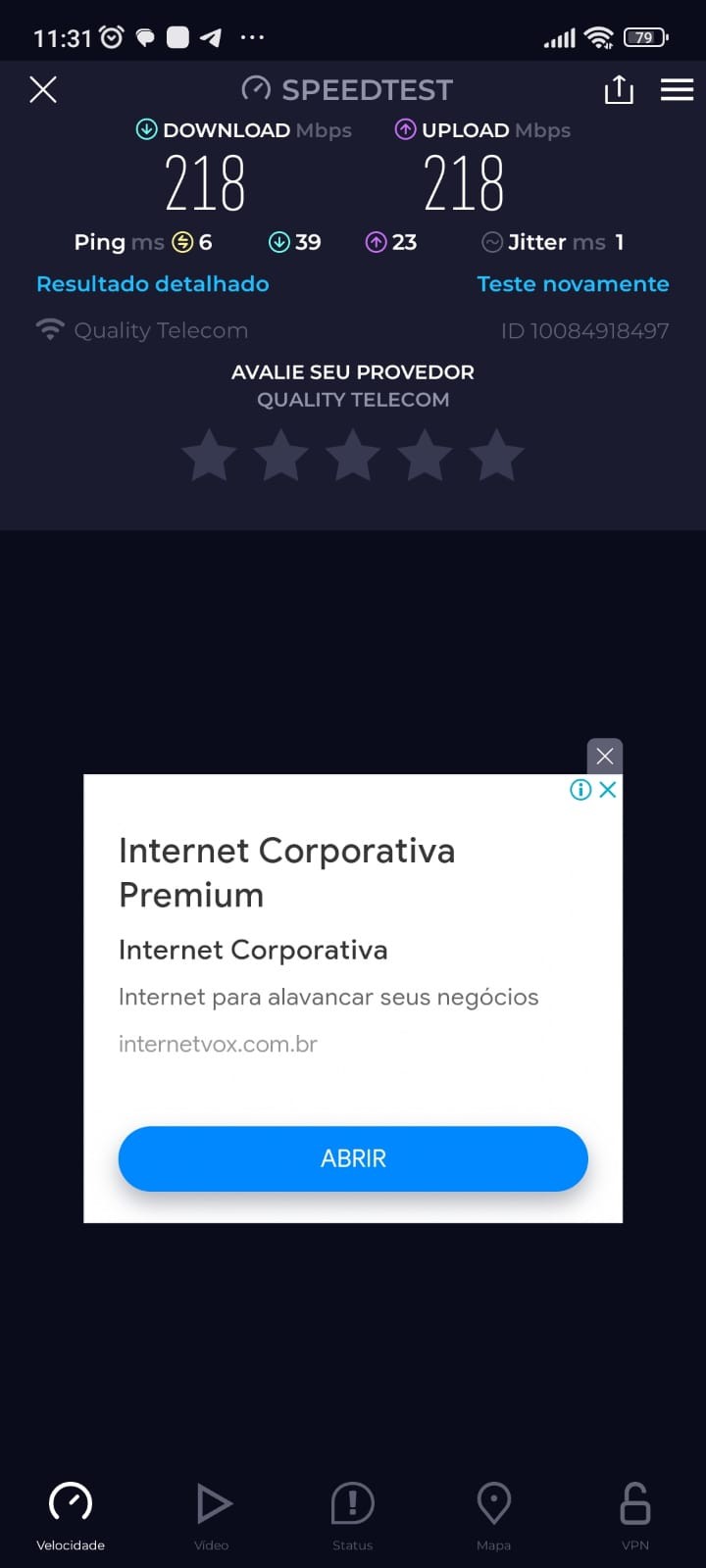Share the speed test result

[x=619, y=90]
